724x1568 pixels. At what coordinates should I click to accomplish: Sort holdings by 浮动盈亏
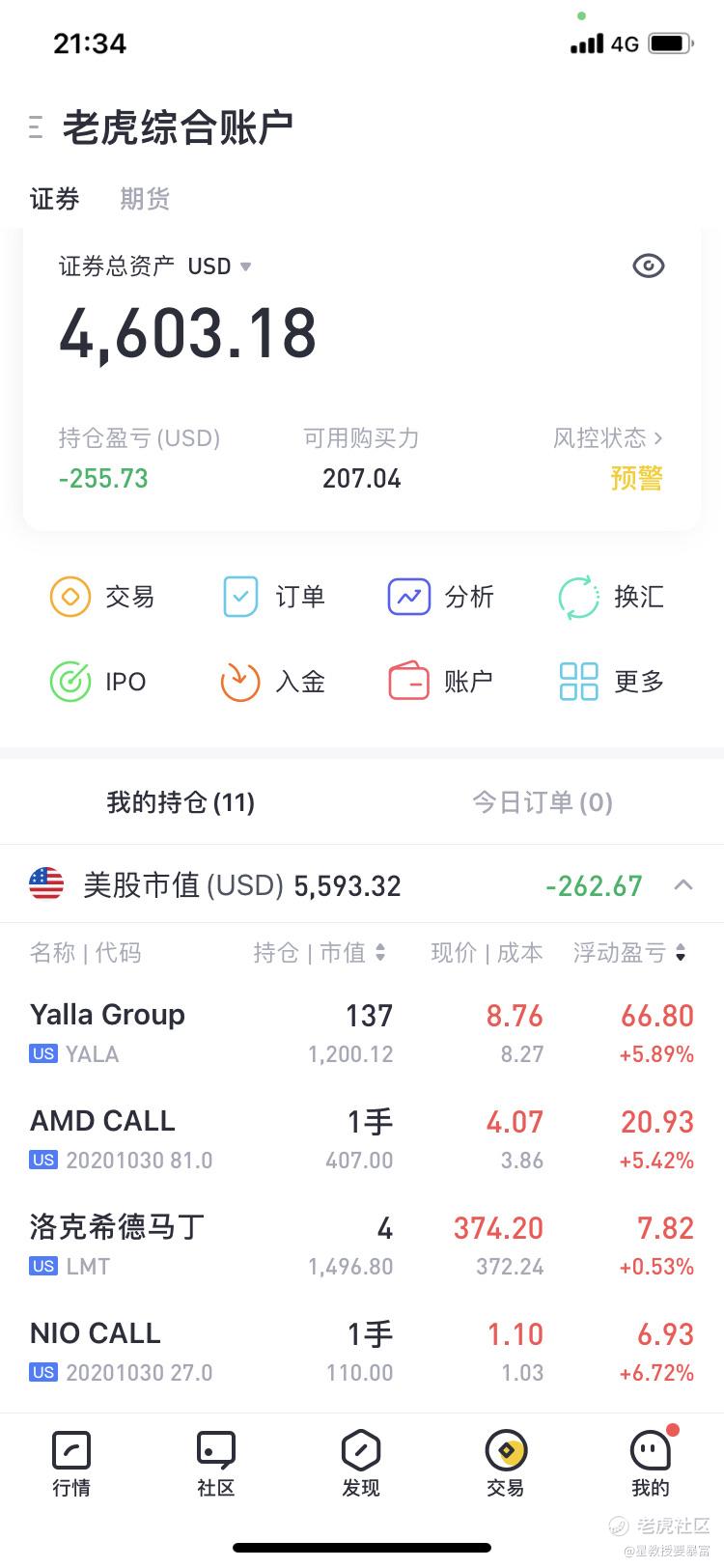(x=629, y=953)
